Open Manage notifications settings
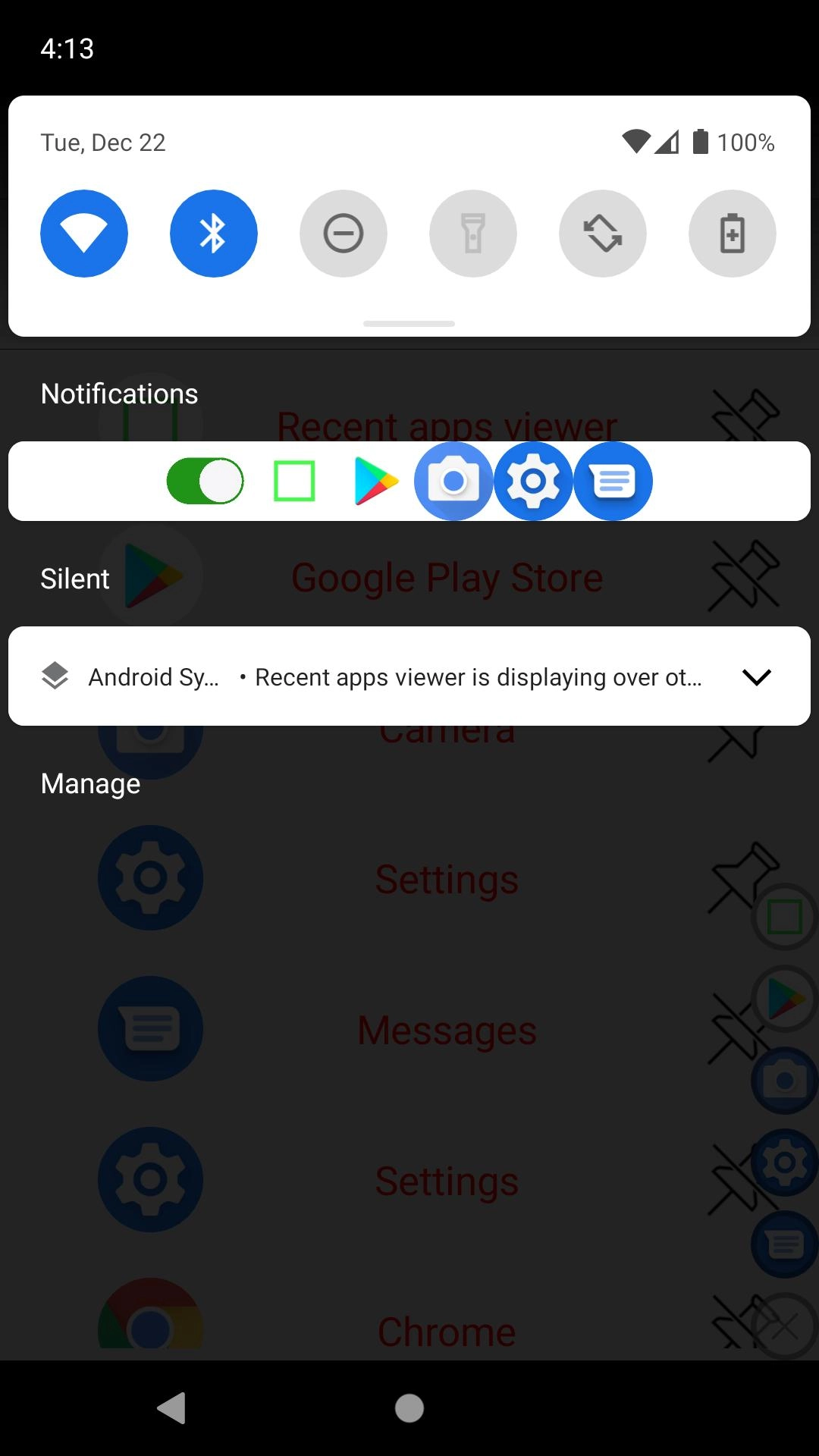This screenshot has height=1456, width=819. [x=91, y=783]
